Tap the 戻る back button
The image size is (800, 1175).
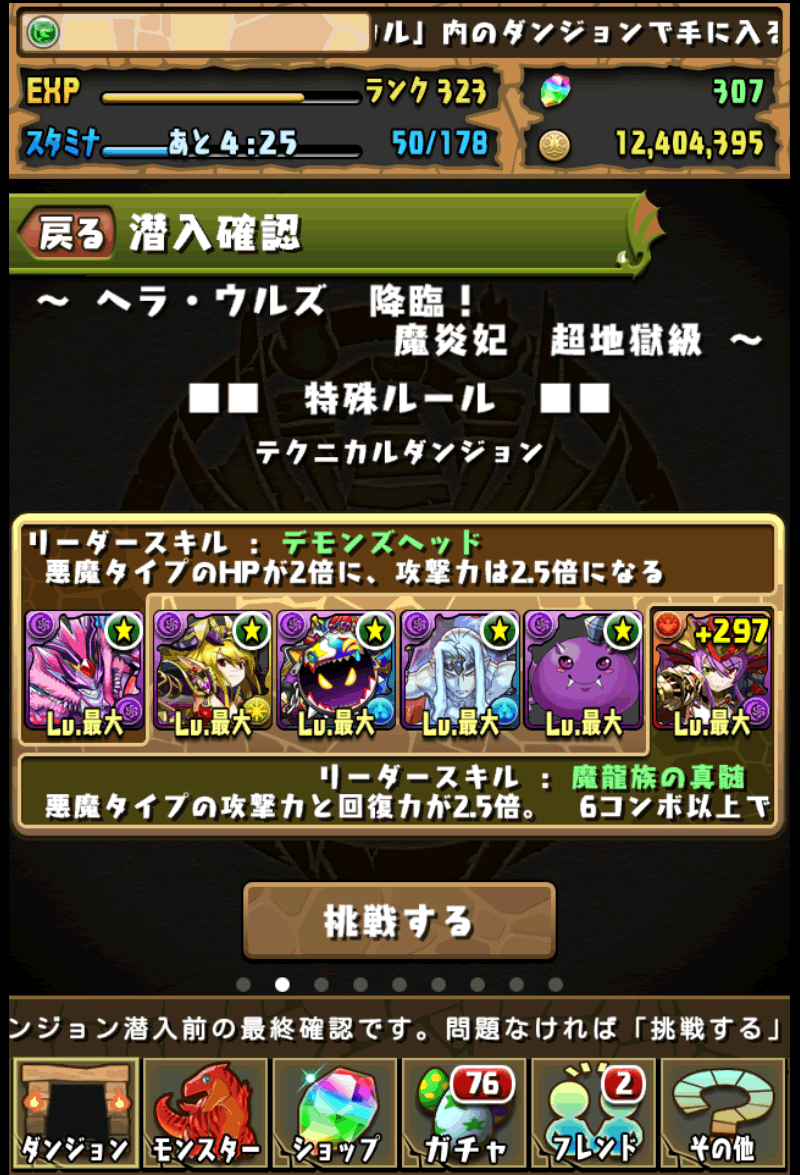coord(70,235)
